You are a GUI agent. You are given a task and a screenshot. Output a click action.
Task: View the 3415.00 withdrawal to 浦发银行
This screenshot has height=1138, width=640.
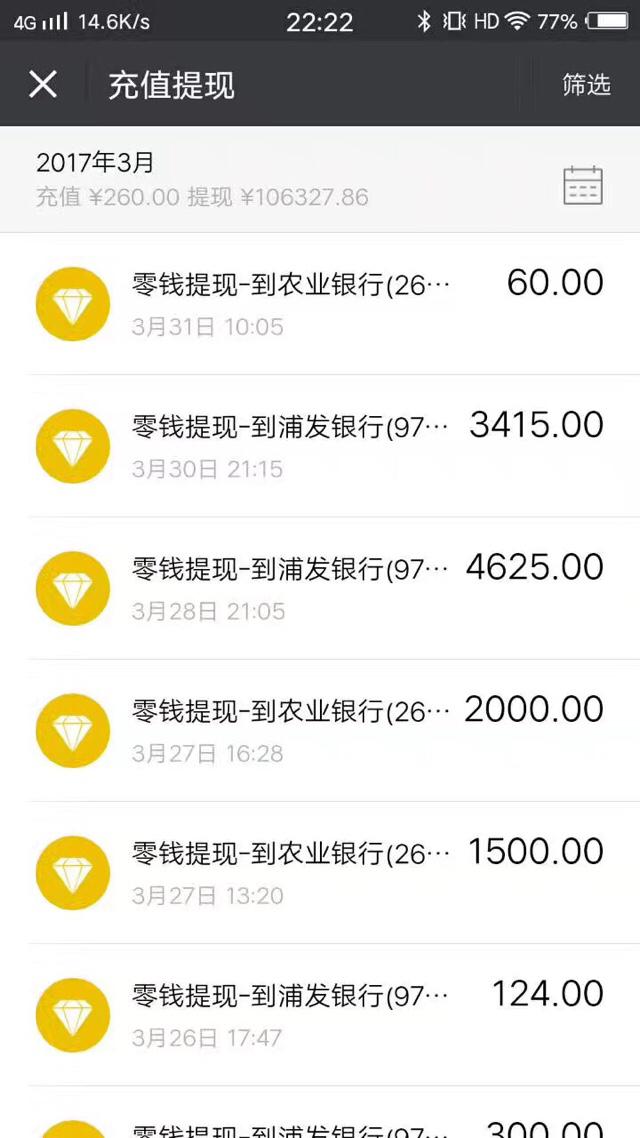[320, 446]
